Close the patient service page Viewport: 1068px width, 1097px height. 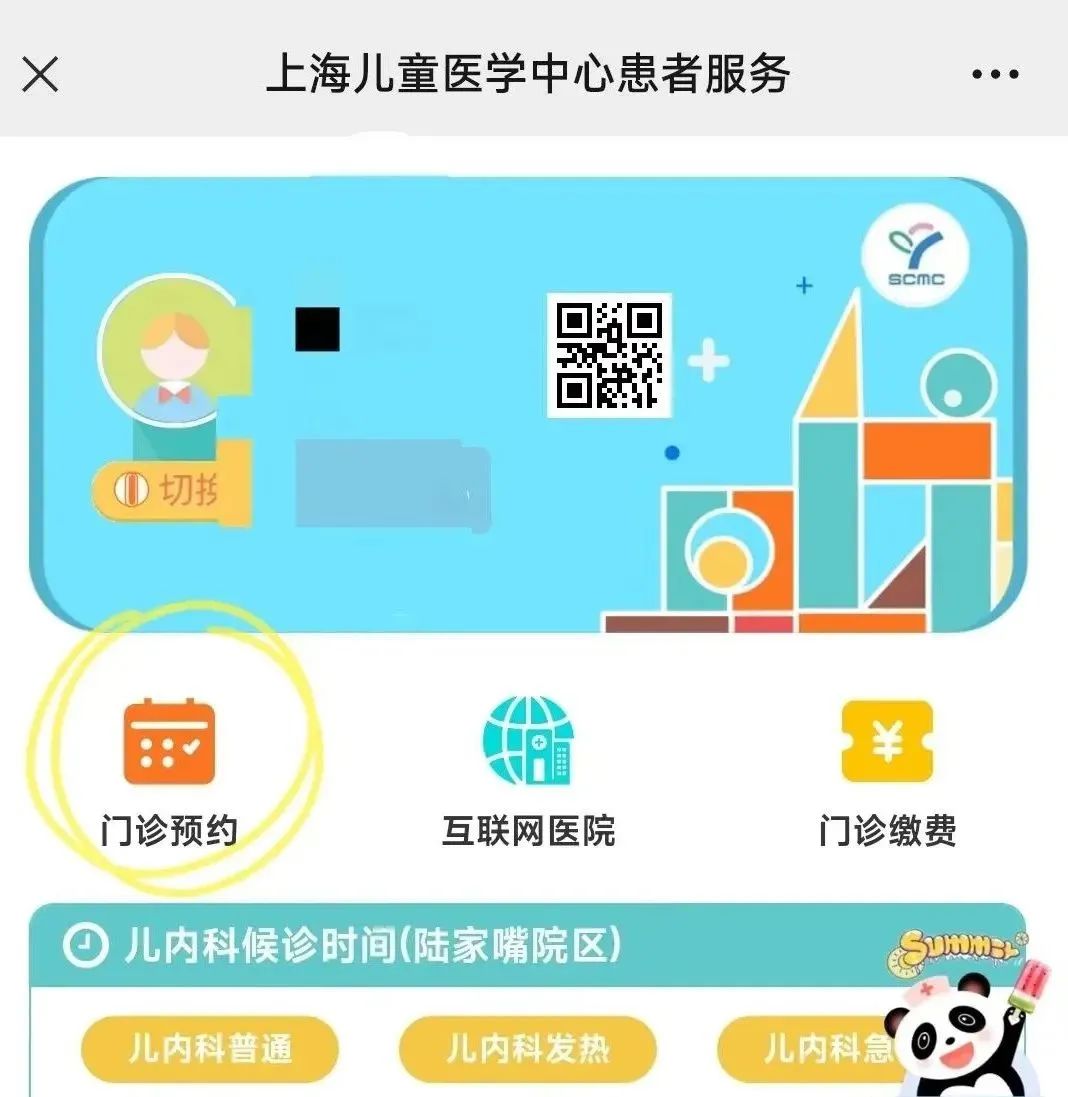click(x=40, y=74)
